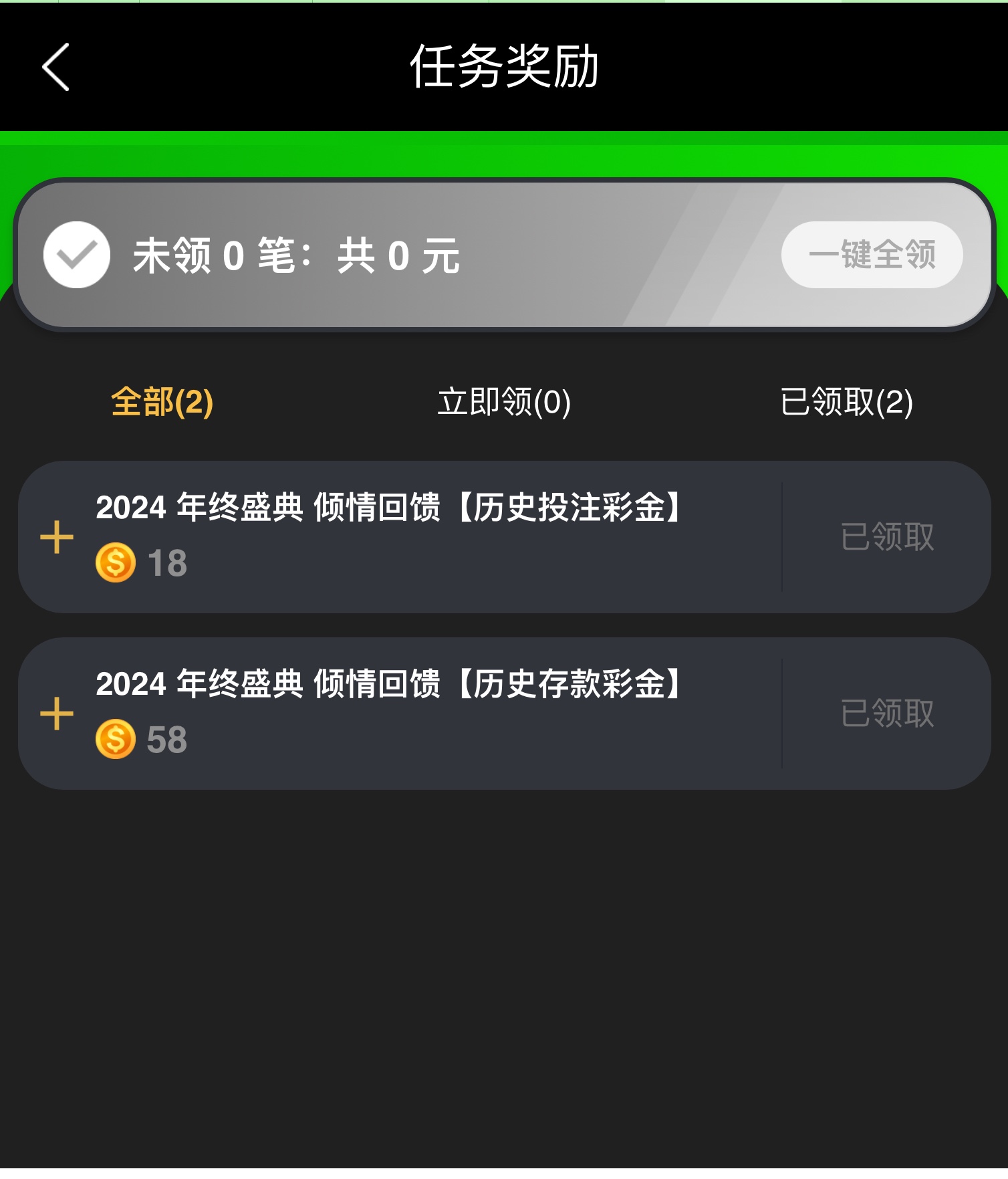This screenshot has height=1179, width=1008.
Task: Tap 已领取 on the 历史存款彩金 reward
Action: (x=886, y=714)
